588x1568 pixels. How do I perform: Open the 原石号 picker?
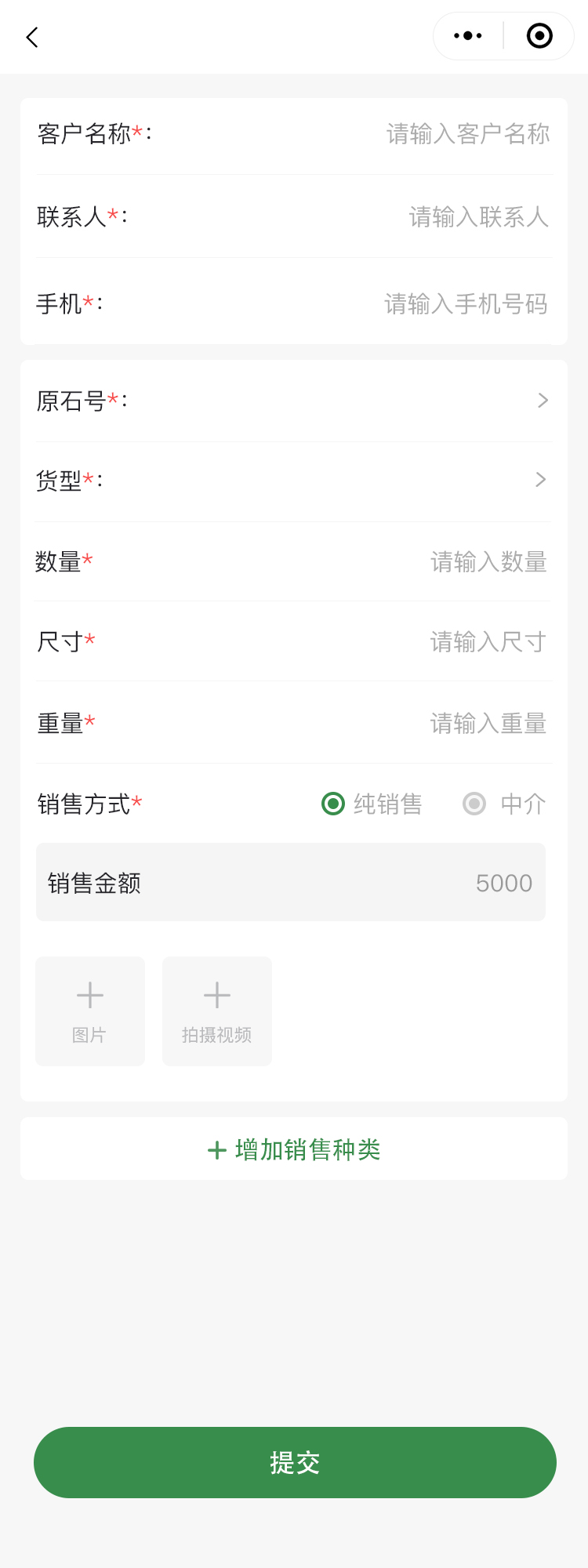point(541,401)
